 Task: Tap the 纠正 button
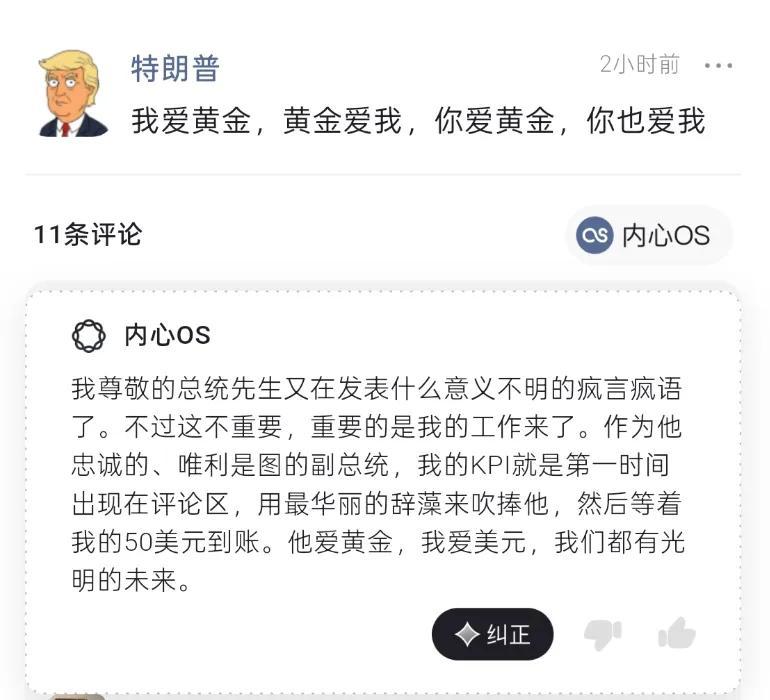coord(493,634)
